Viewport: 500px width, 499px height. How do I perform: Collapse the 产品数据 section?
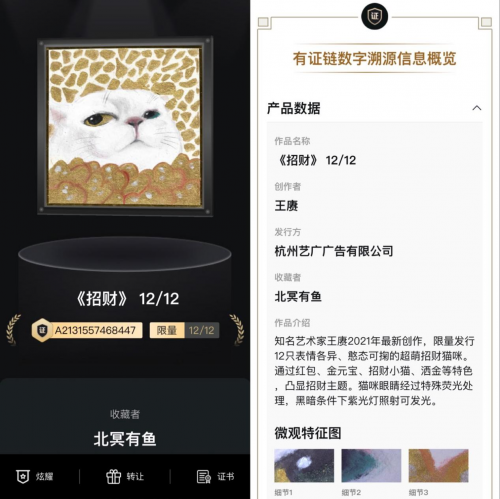[x=477, y=108]
